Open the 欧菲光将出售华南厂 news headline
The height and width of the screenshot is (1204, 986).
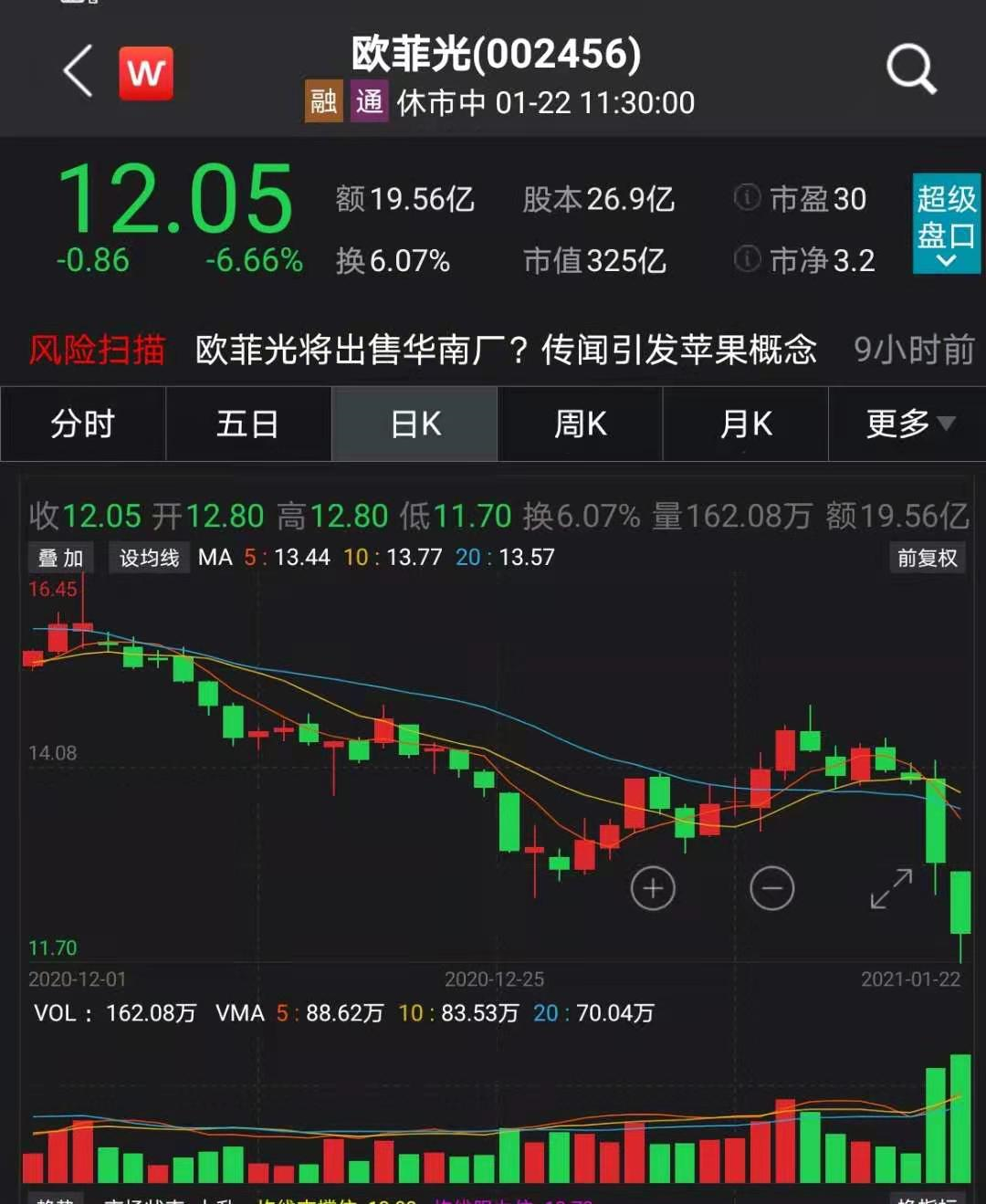pyautogui.click(x=506, y=350)
